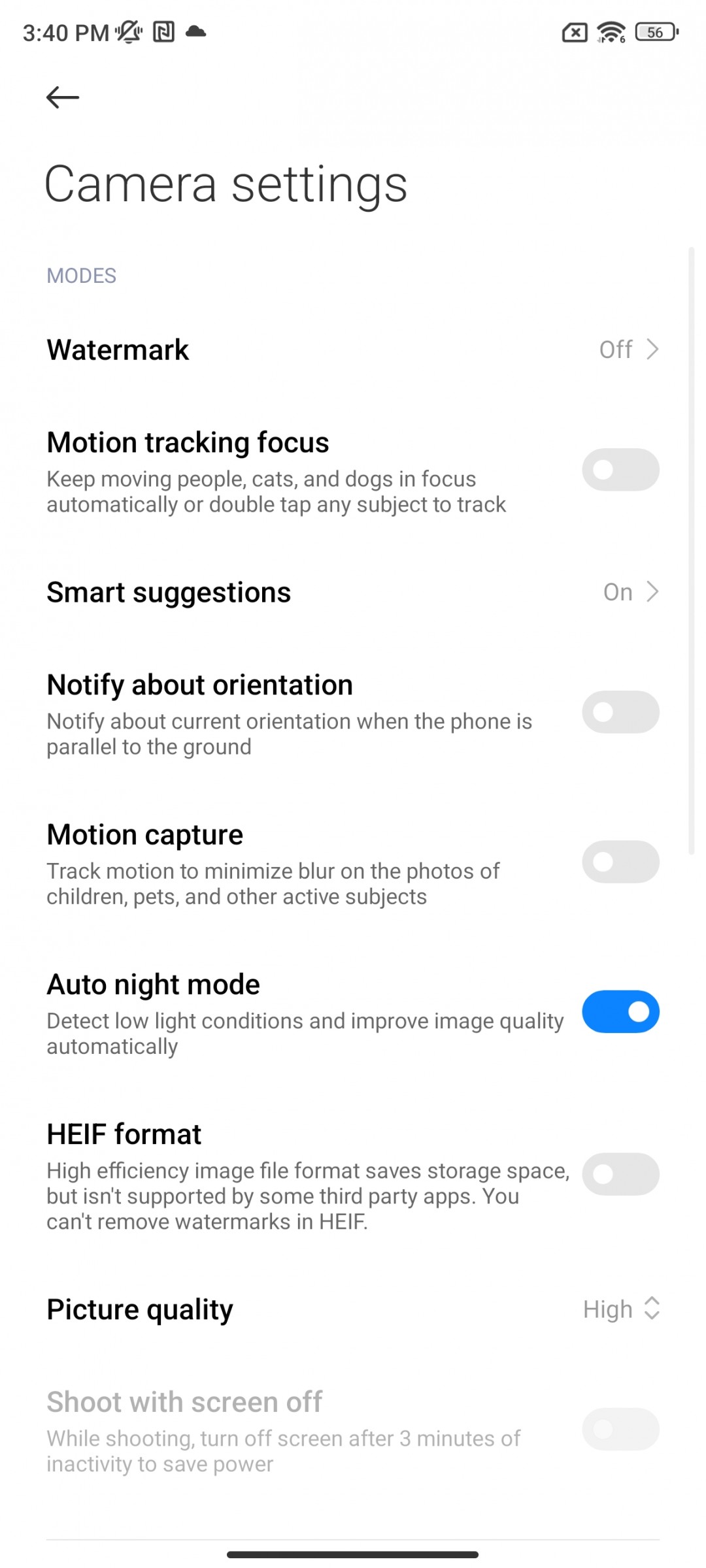Turn on Notify about orientation
Viewport: 706px width, 1568px height.
coord(620,712)
